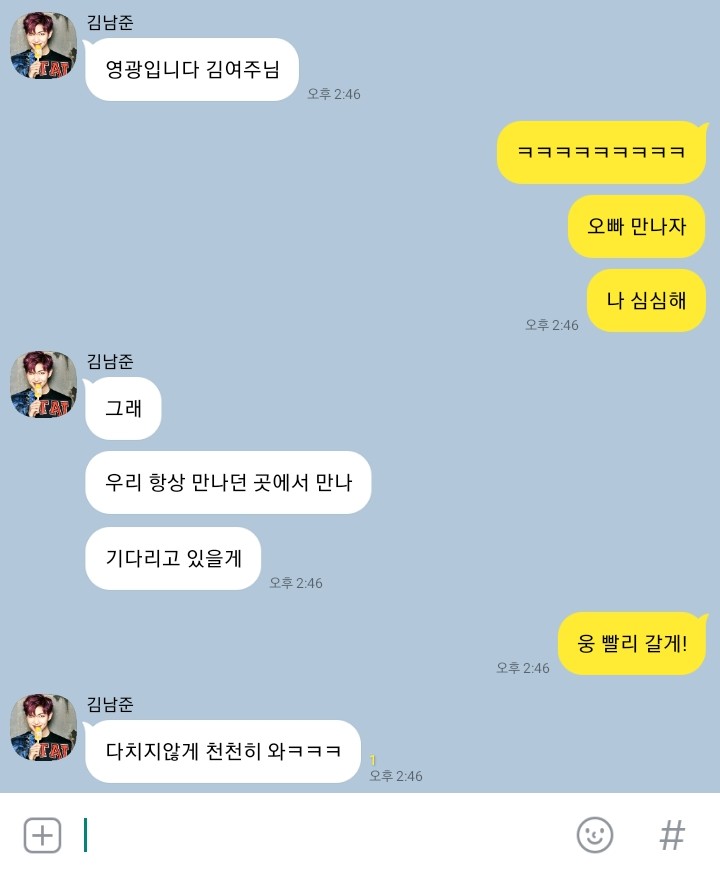The image size is (720, 873).
Task: Open 김남준's profile picture beside 영광입니다 김여주님
Action: (44, 46)
